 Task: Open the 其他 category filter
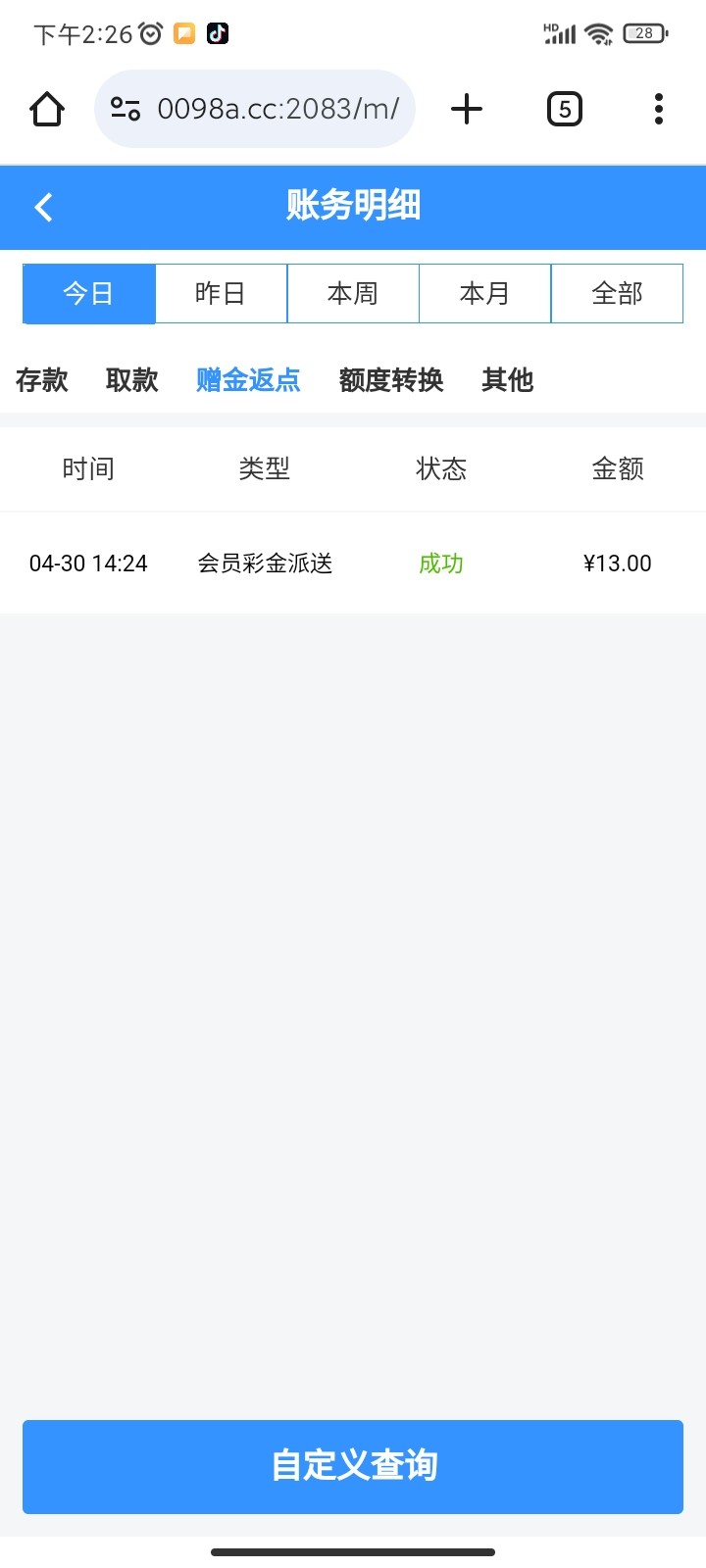pyautogui.click(x=507, y=380)
